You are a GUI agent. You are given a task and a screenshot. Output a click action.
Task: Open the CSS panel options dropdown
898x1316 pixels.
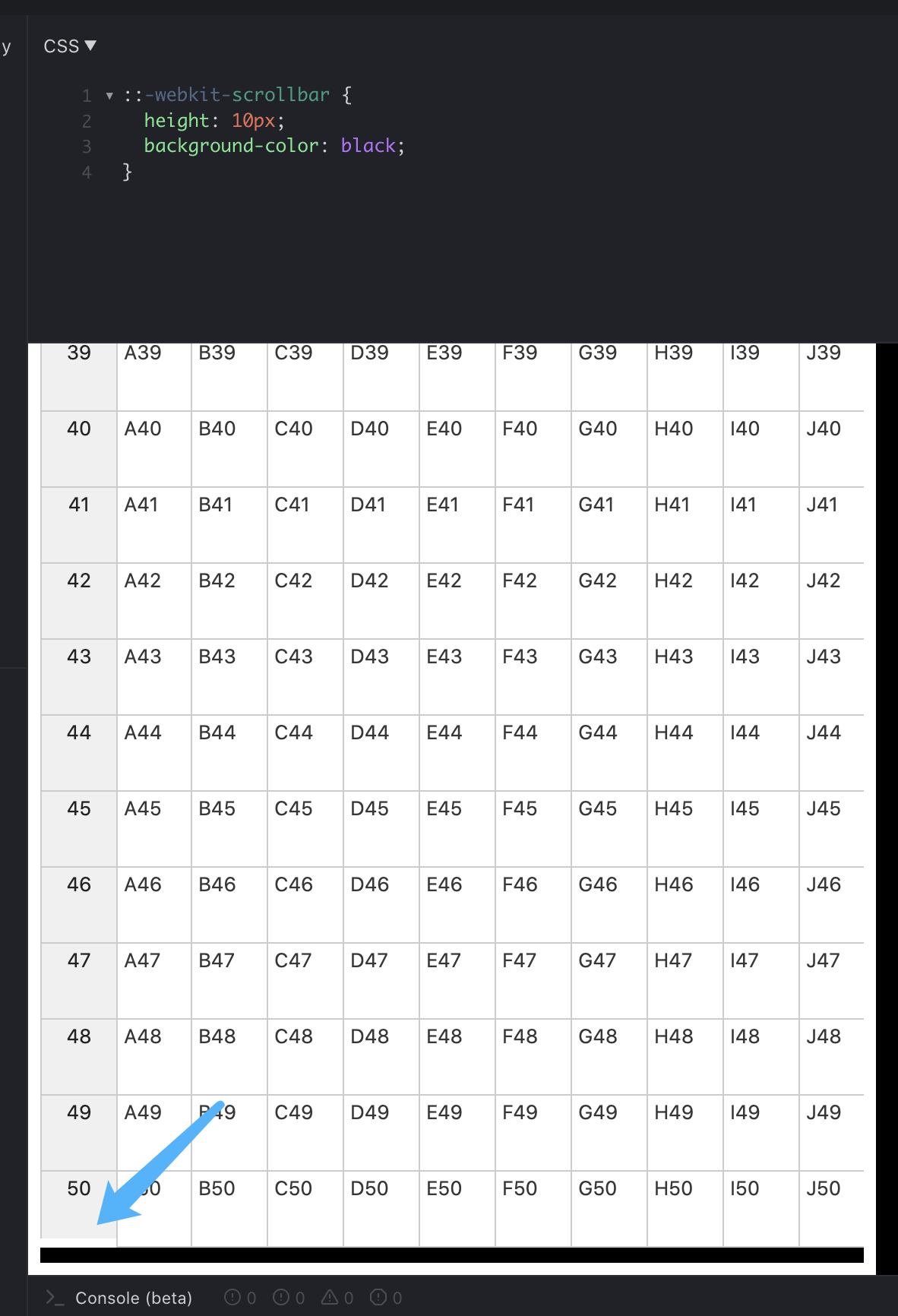pyautogui.click(x=91, y=45)
